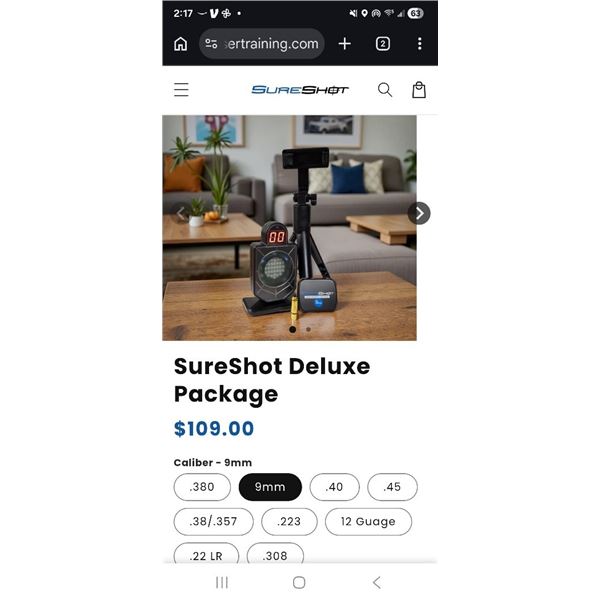Screen dimensions: 600x600
Task: Open the tab switcher
Action: click(382, 44)
